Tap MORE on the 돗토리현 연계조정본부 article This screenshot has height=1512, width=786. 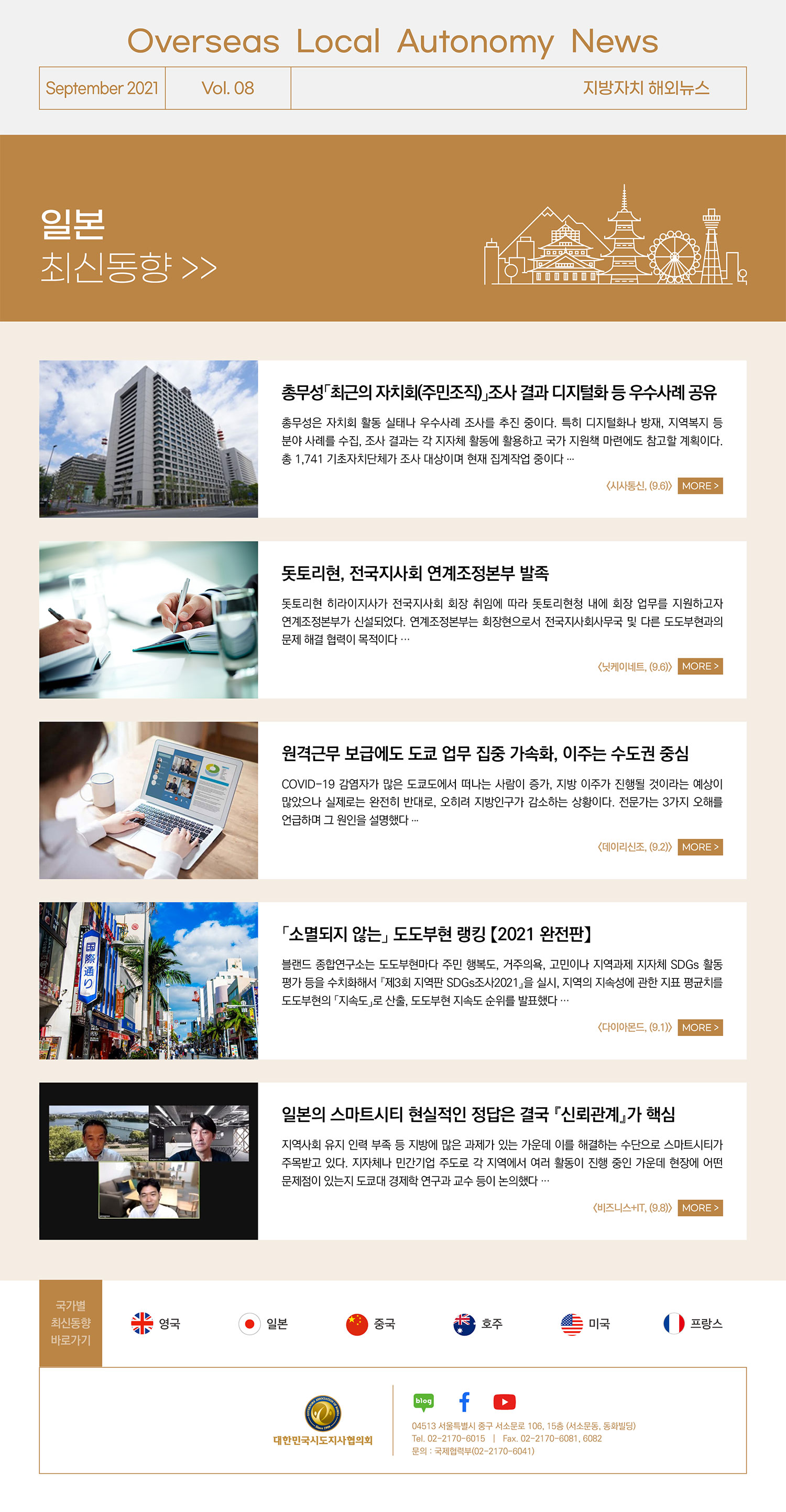(700, 666)
